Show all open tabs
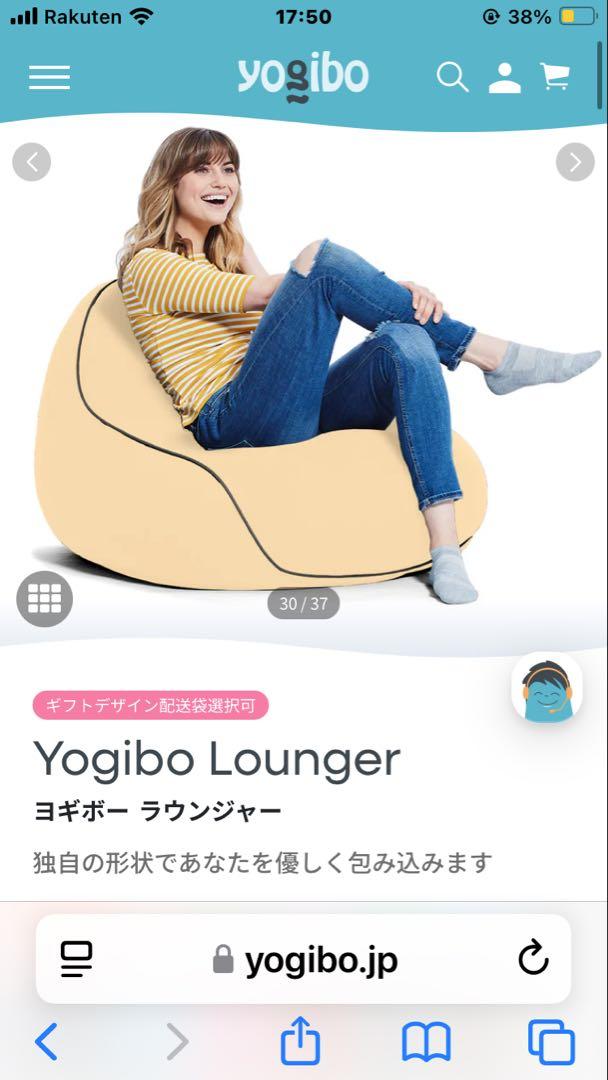The width and height of the screenshot is (608, 1080). coord(551,1042)
